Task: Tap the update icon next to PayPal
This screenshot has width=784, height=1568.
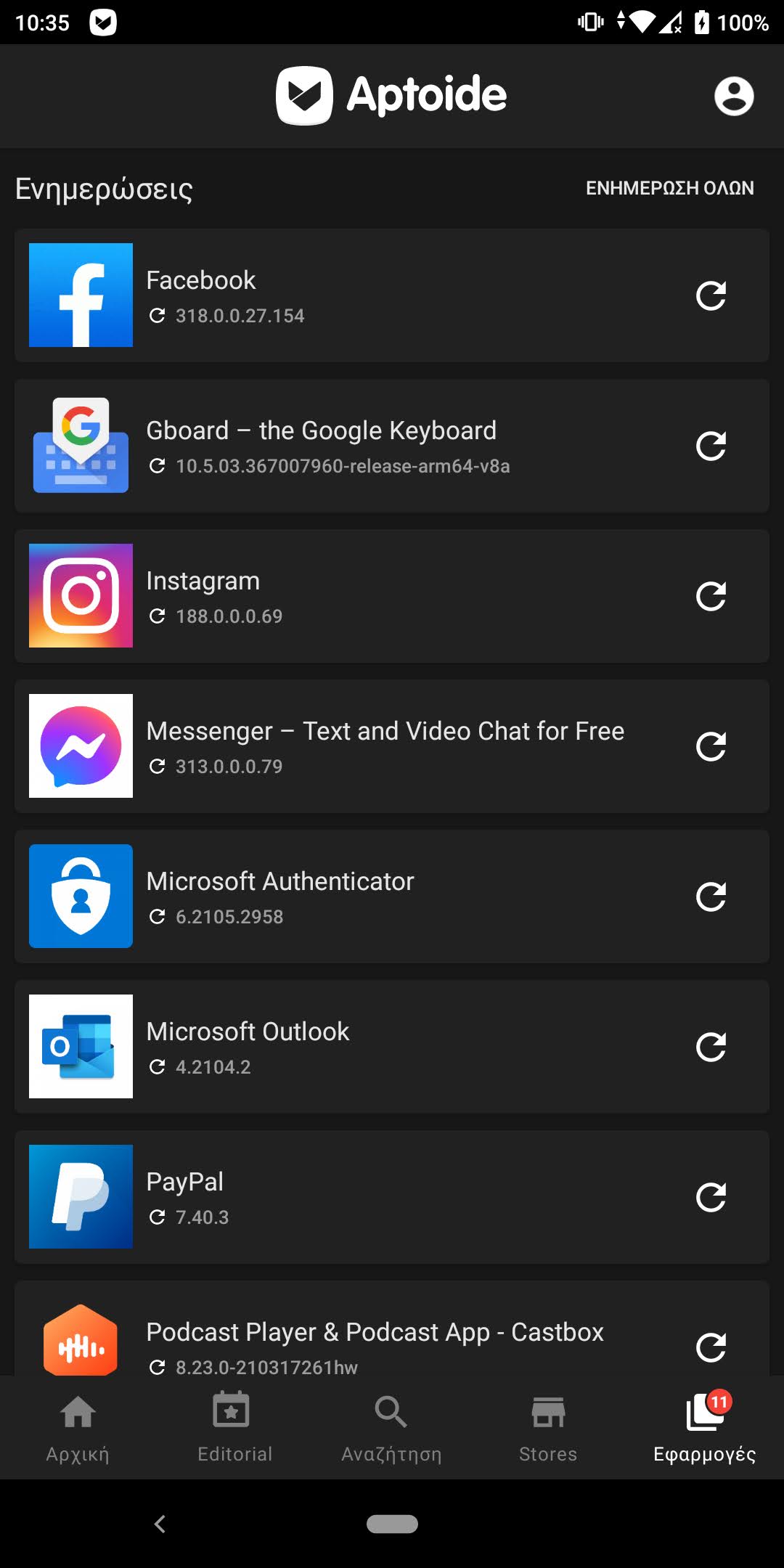Action: pyautogui.click(x=712, y=1196)
